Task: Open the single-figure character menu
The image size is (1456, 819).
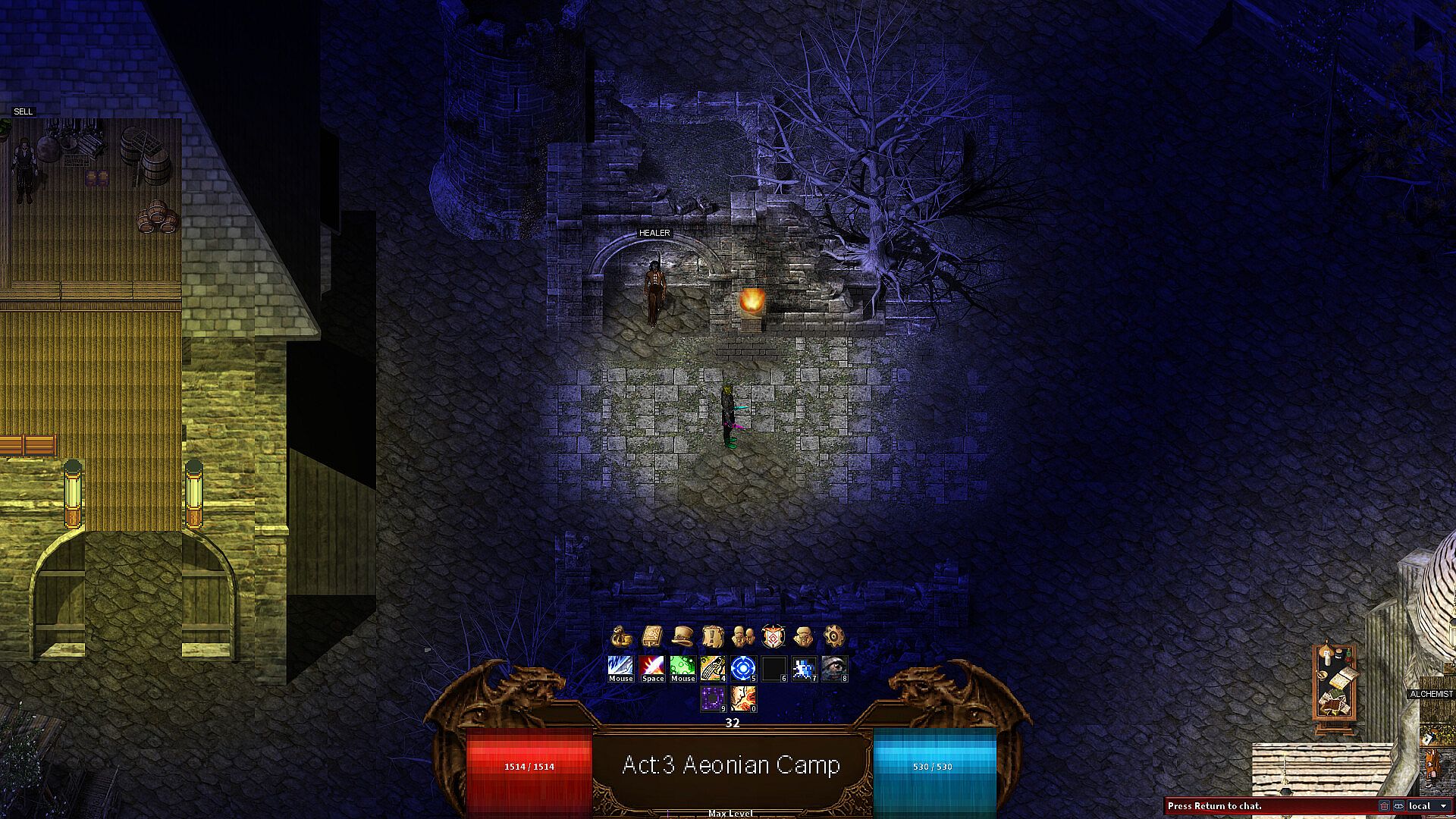Action: (x=803, y=636)
